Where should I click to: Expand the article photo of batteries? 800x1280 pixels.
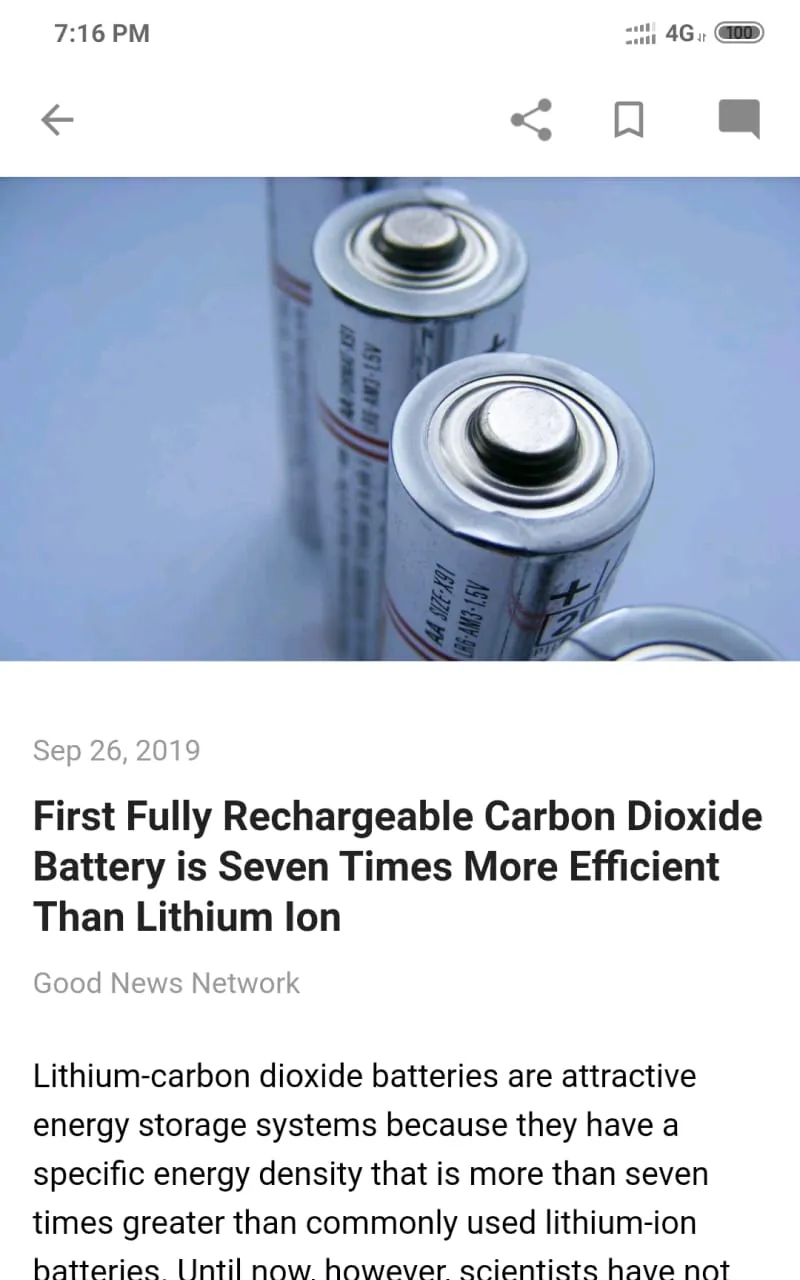tap(400, 418)
